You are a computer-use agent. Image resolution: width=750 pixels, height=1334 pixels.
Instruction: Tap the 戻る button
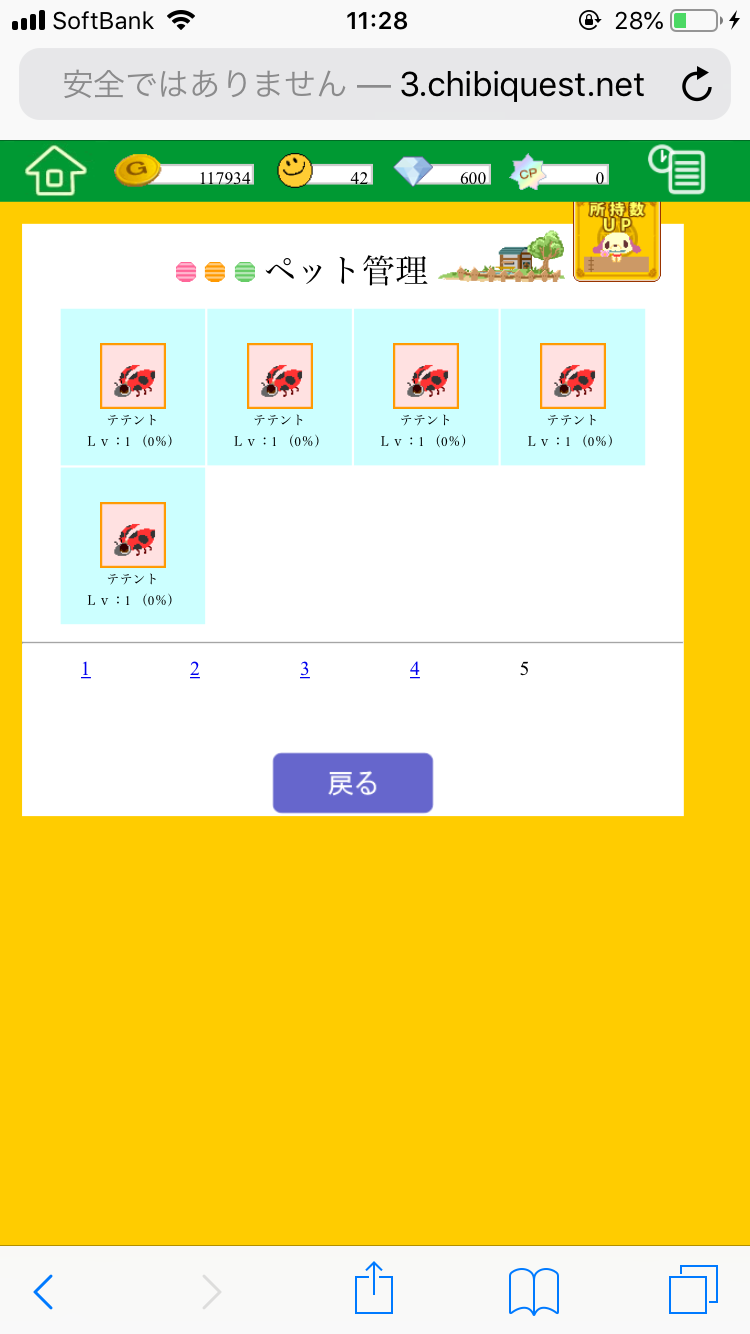353,783
